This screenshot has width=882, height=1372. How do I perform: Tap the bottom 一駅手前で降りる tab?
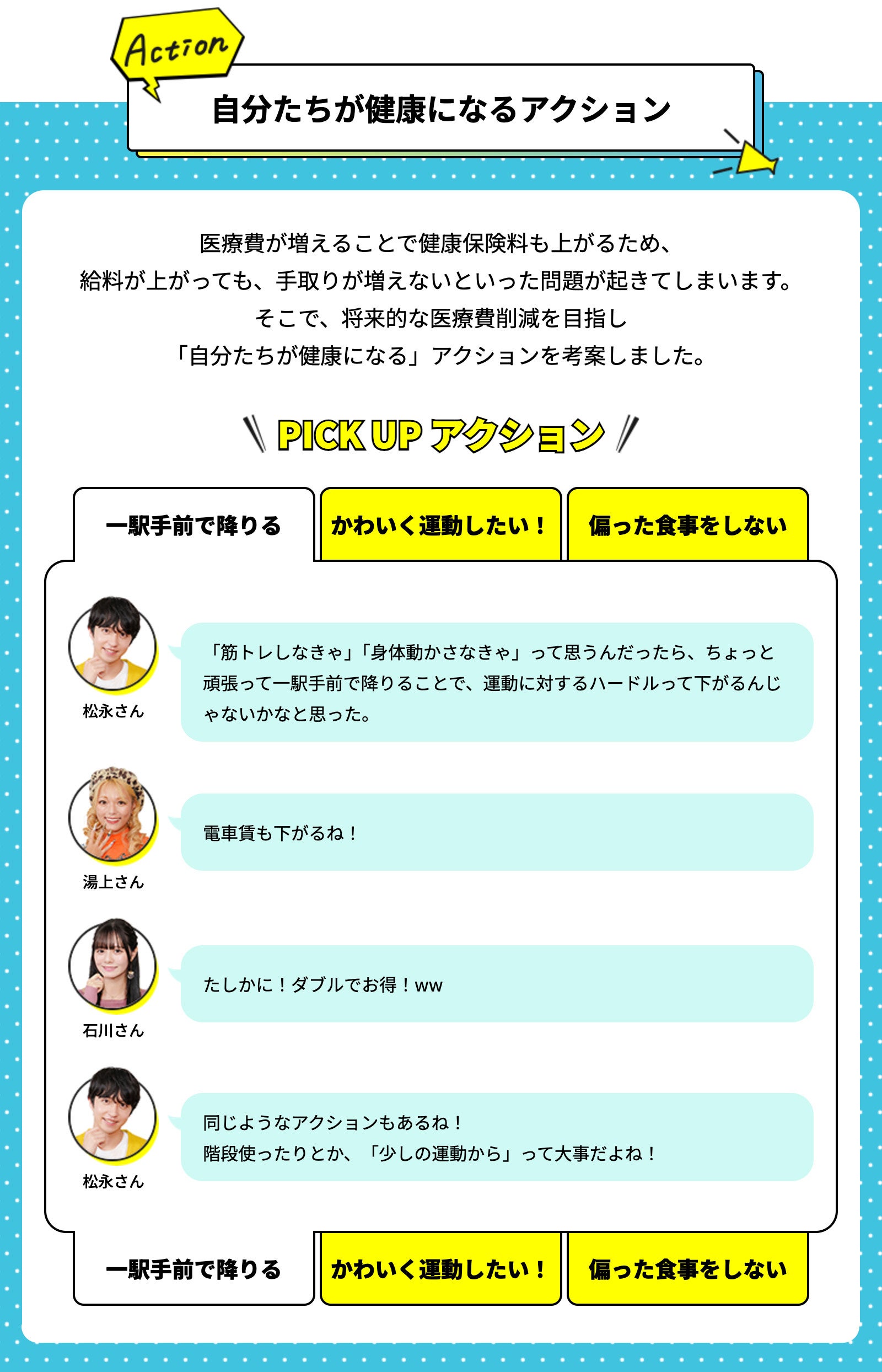pyautogui.click(x=193, y=1268)
